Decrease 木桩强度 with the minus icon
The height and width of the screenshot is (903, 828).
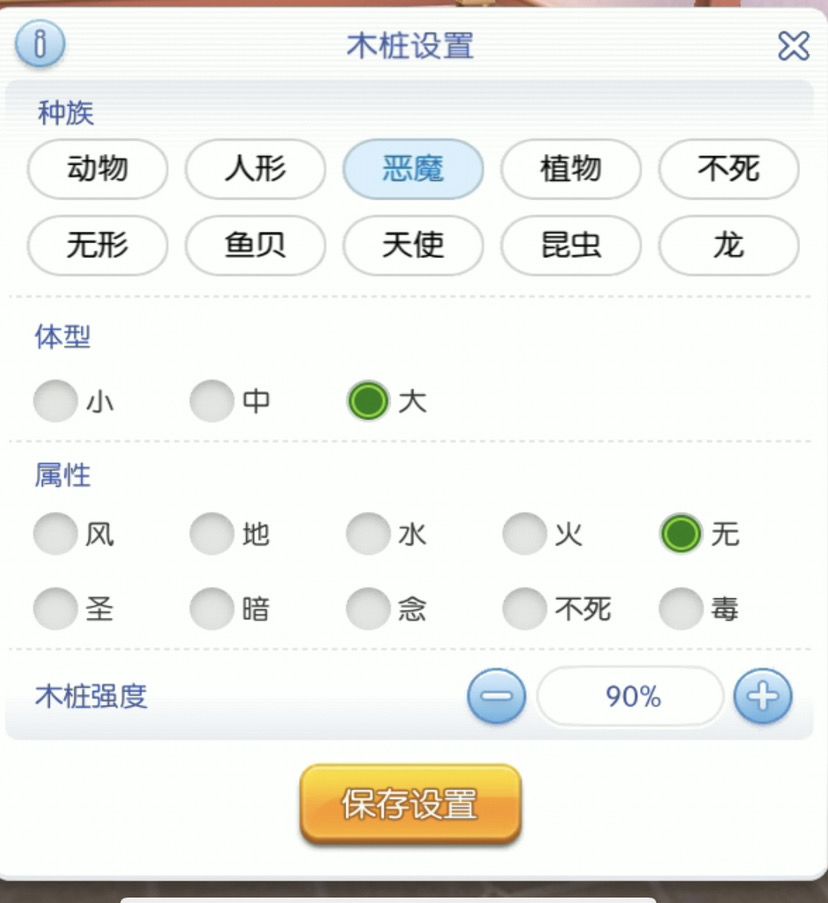(497, 696)
